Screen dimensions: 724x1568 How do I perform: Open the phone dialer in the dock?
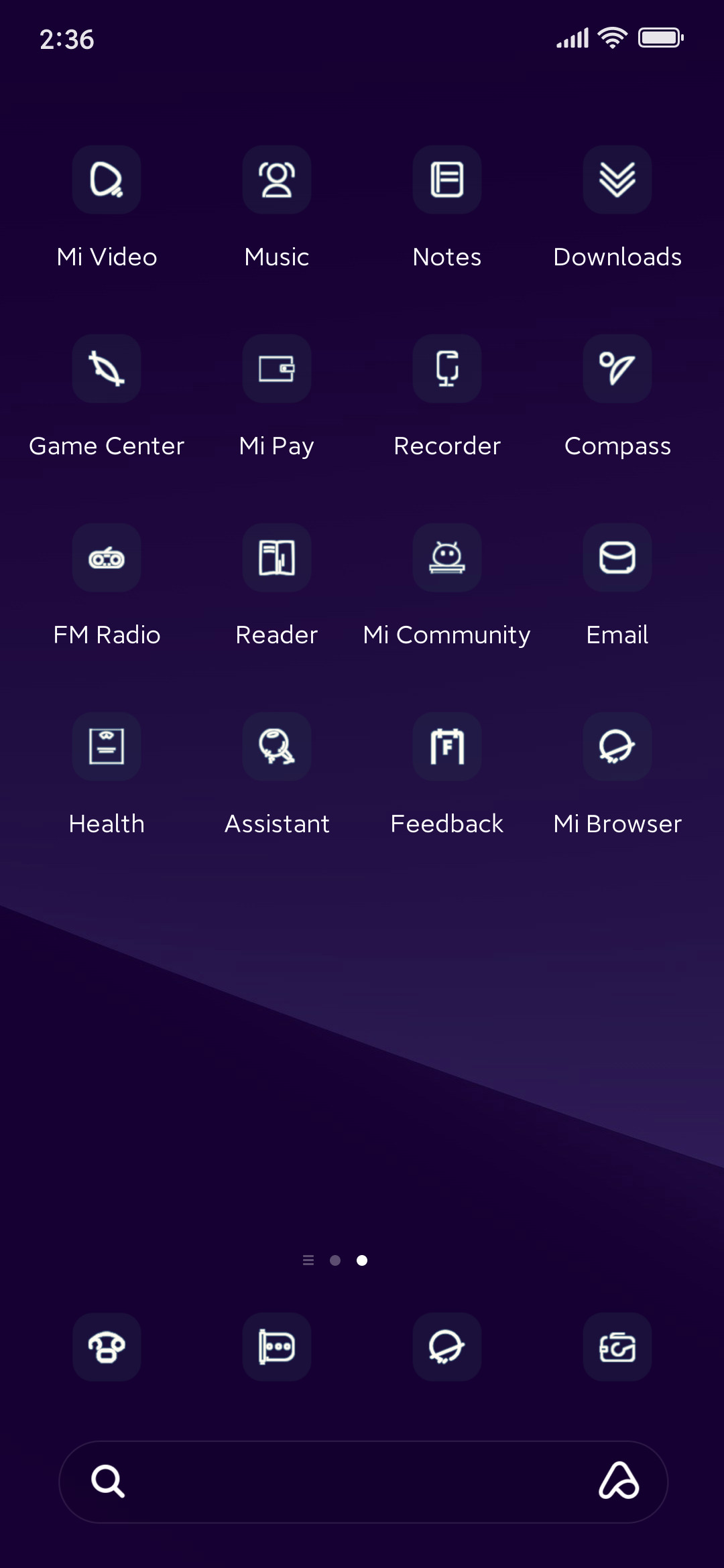[107, 1347]
